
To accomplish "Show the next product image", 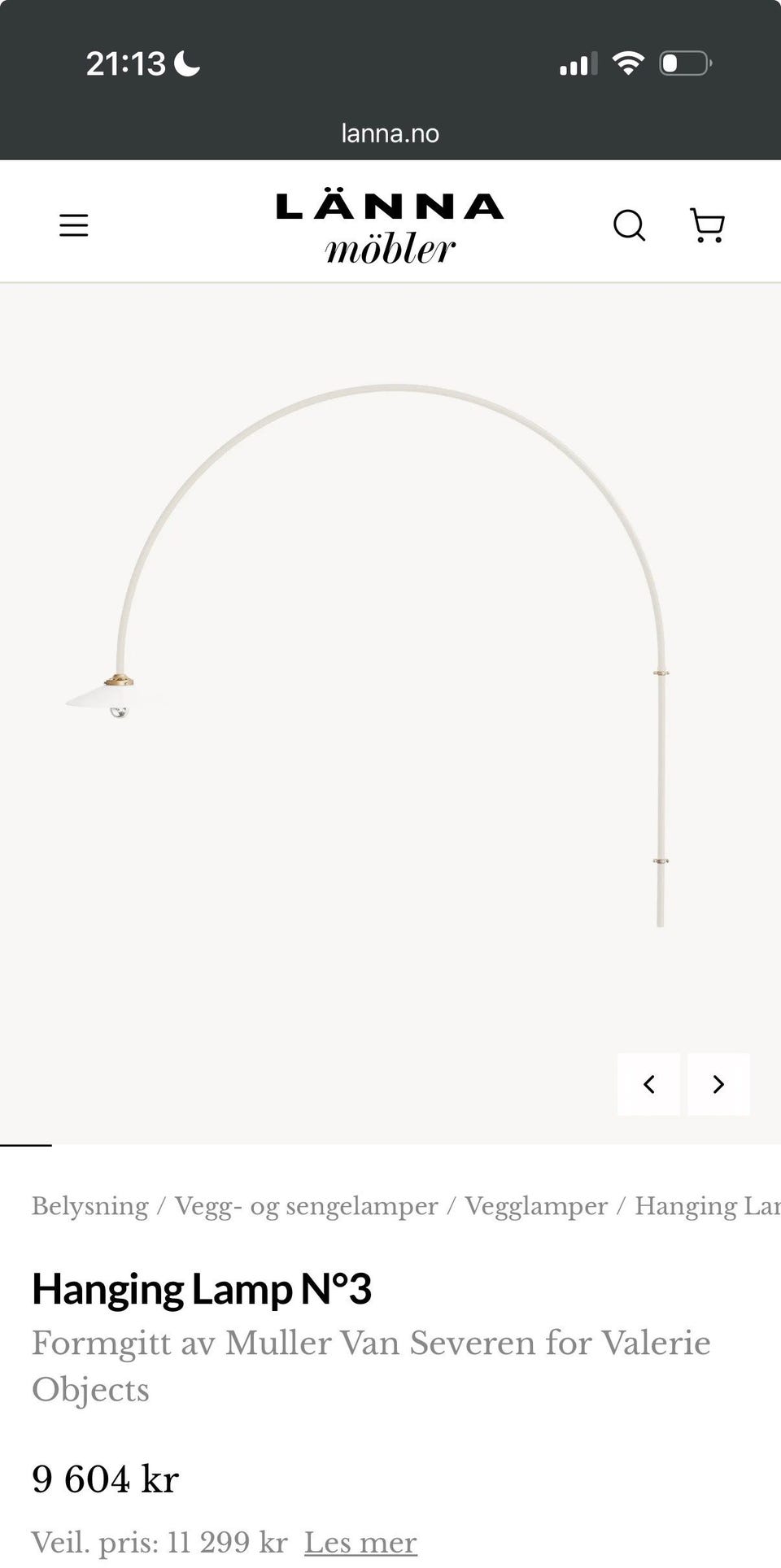I will coord(718,1084).
